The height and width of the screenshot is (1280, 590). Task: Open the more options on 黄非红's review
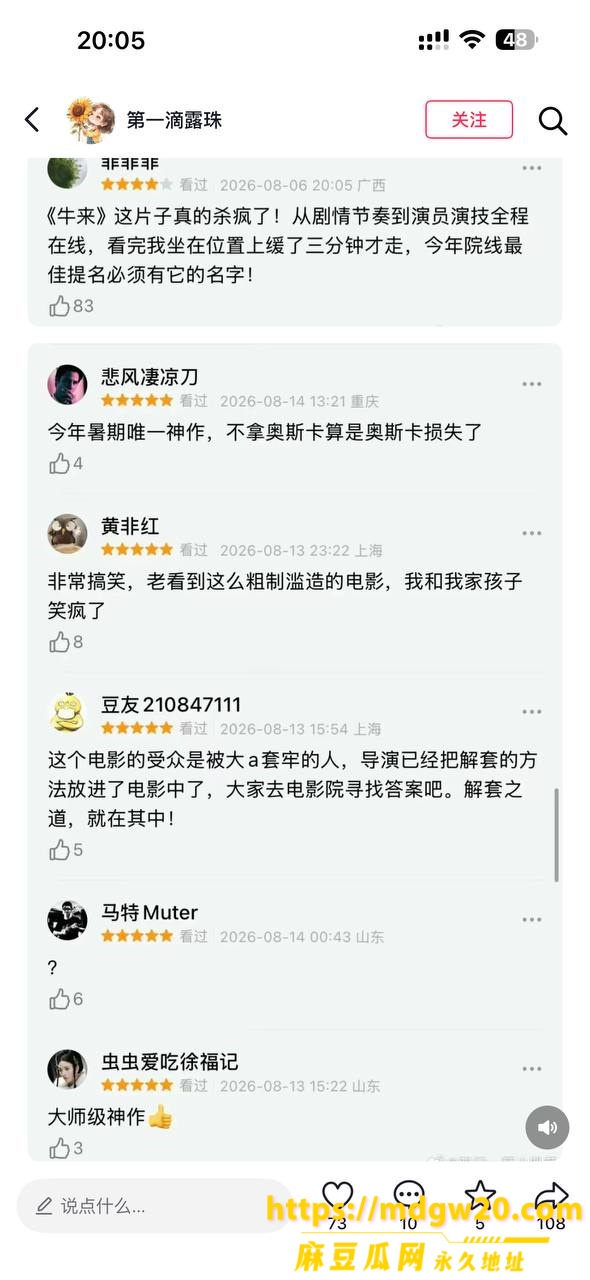point(532,533)
